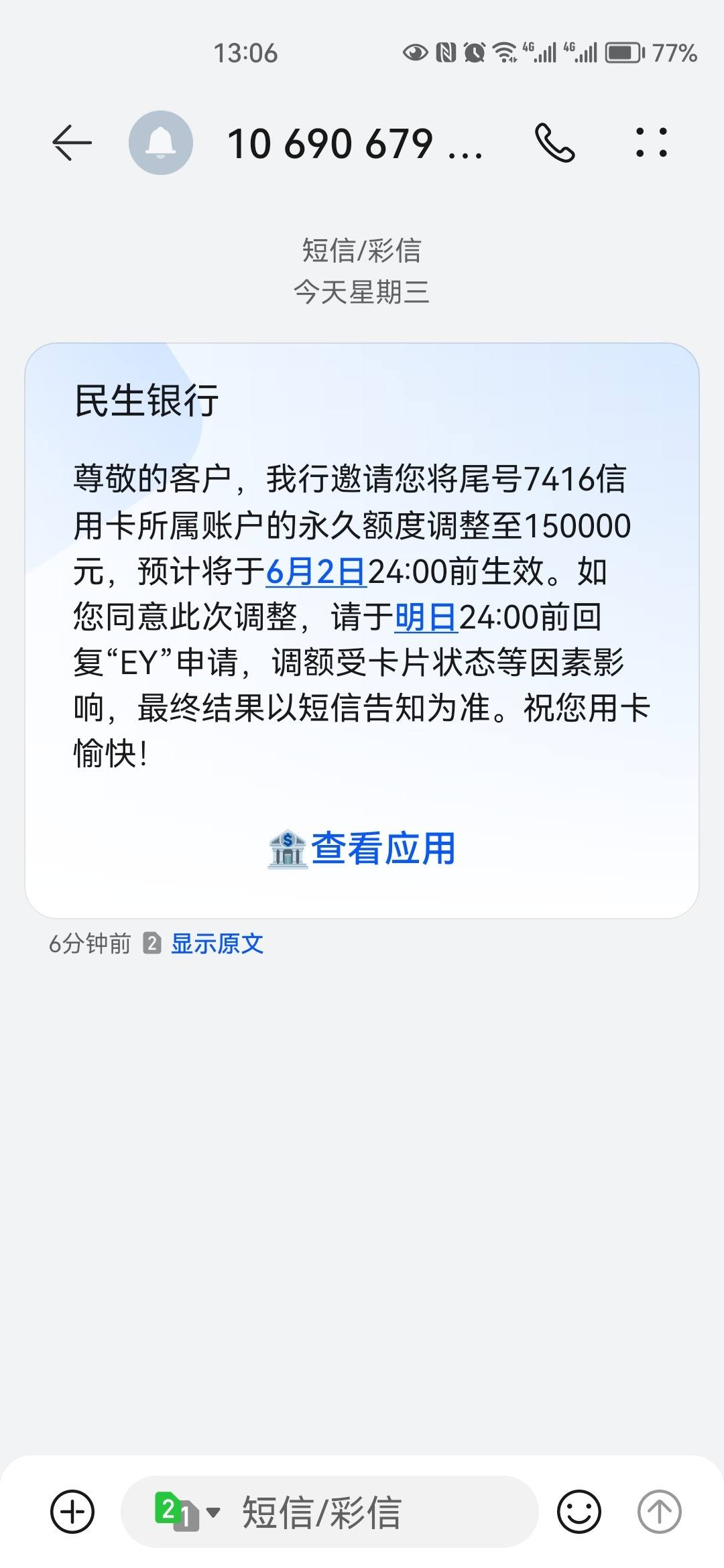Open 查看应用 link in the message card

(x=362, y=848)
